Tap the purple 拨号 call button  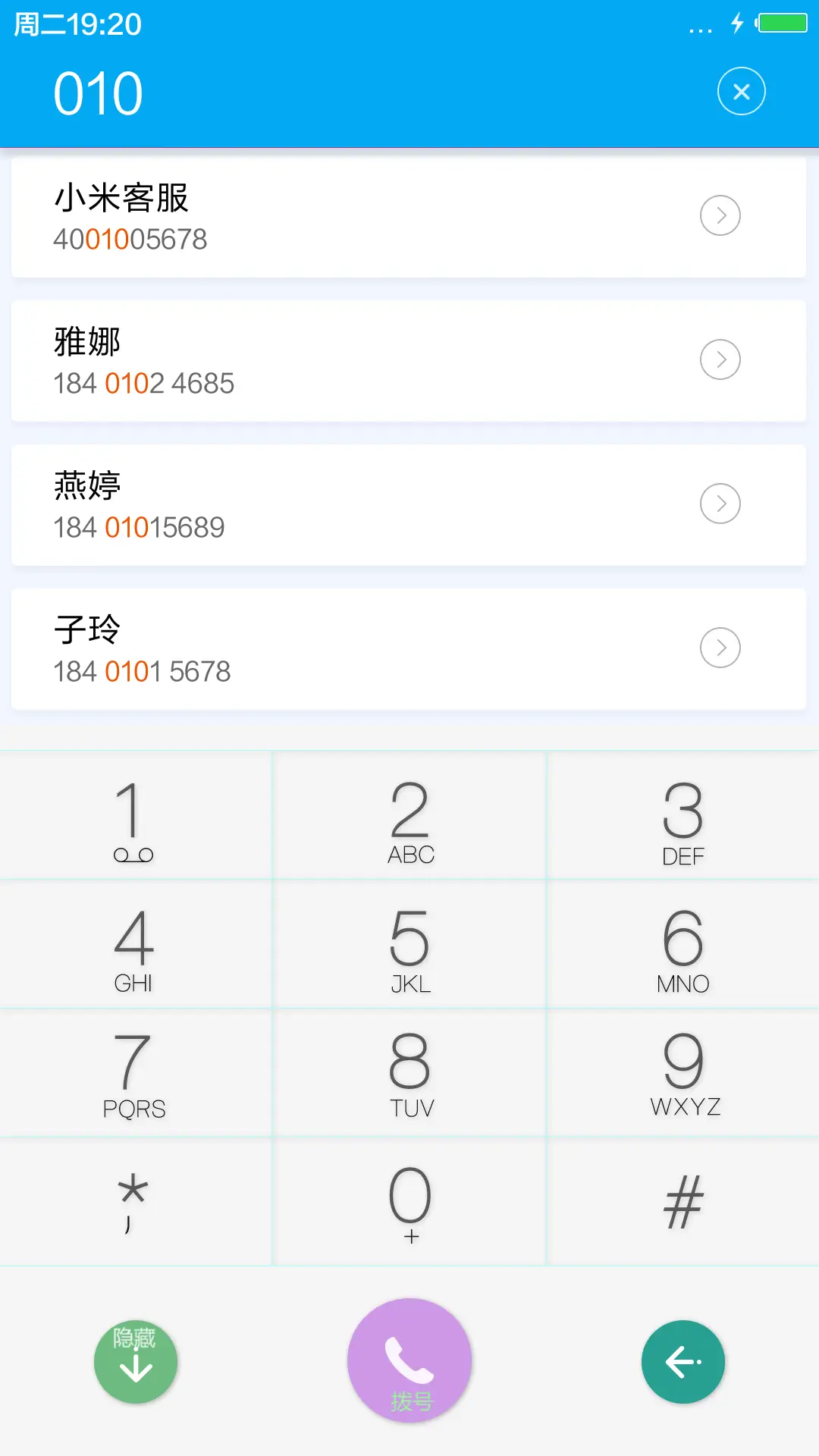[x=409, y=1360]
